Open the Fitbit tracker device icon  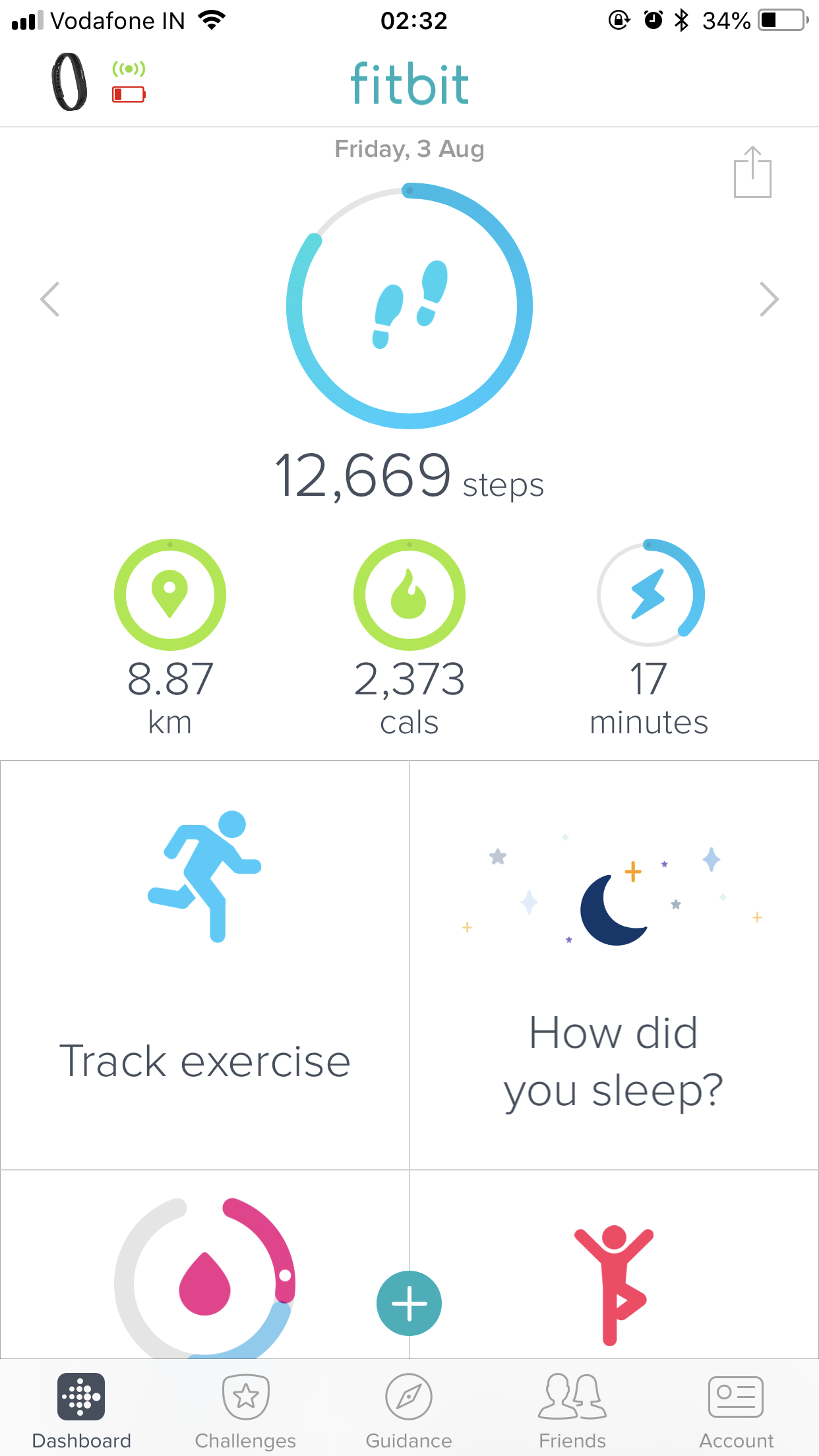click(x=70, y=82)
